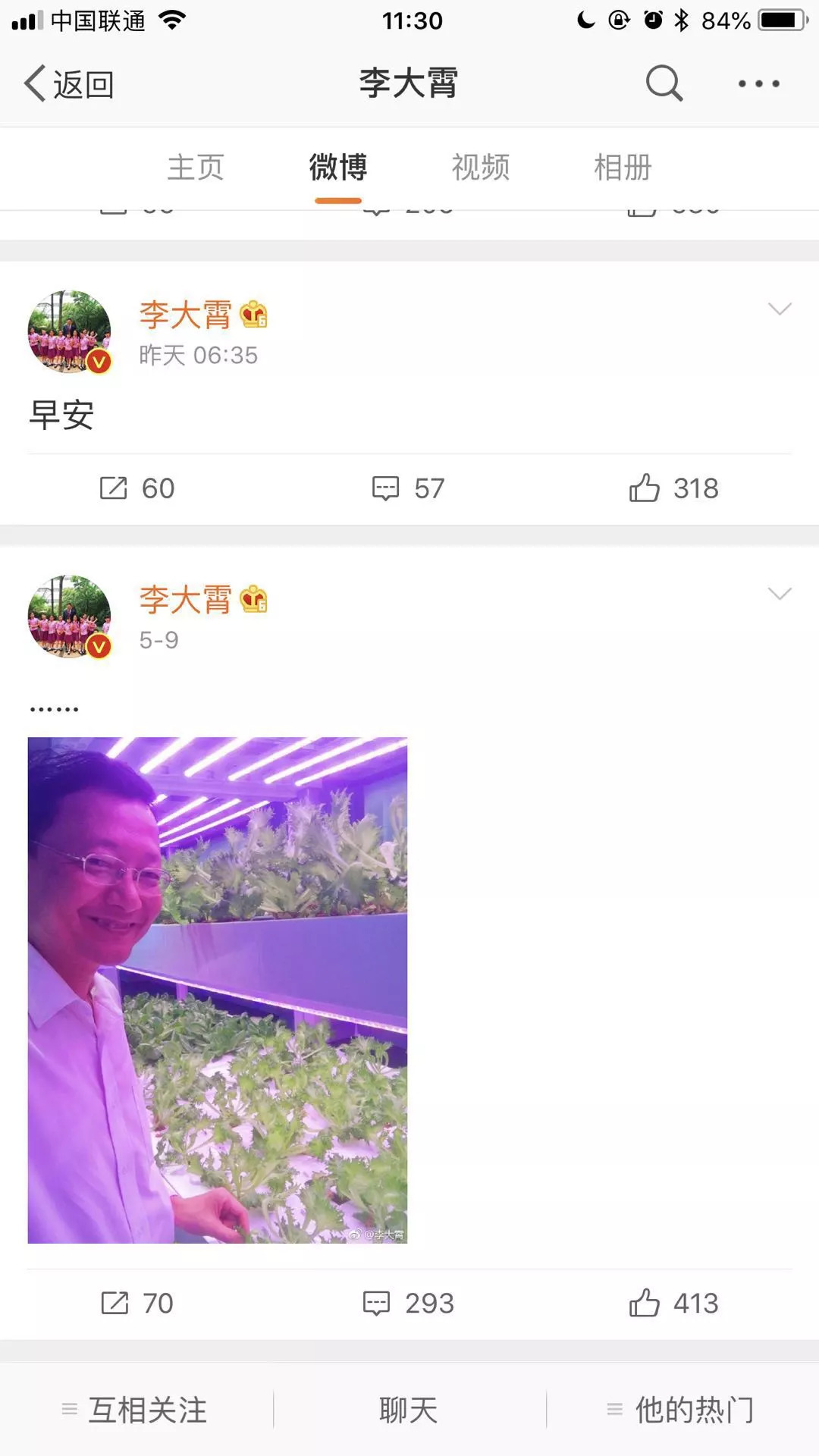Open the avatar on the 早安 post
The image size is (819, 1456).
click(69, 331)
